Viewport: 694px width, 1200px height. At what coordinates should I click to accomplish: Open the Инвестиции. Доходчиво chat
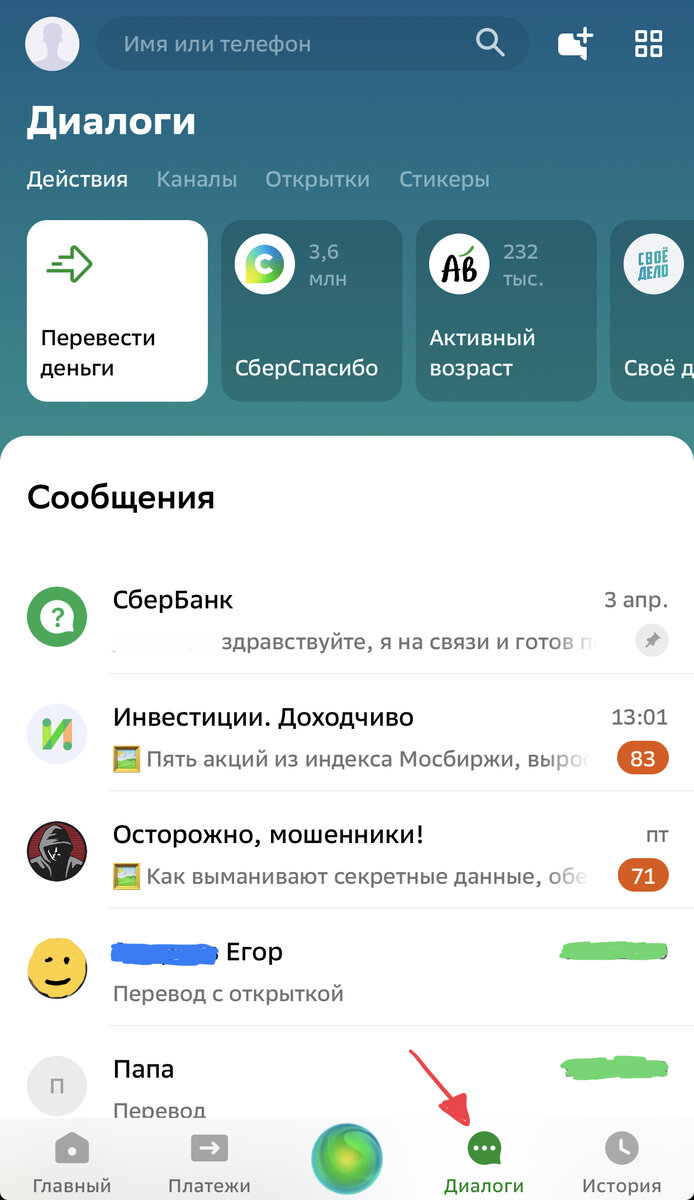coord(347,735)
